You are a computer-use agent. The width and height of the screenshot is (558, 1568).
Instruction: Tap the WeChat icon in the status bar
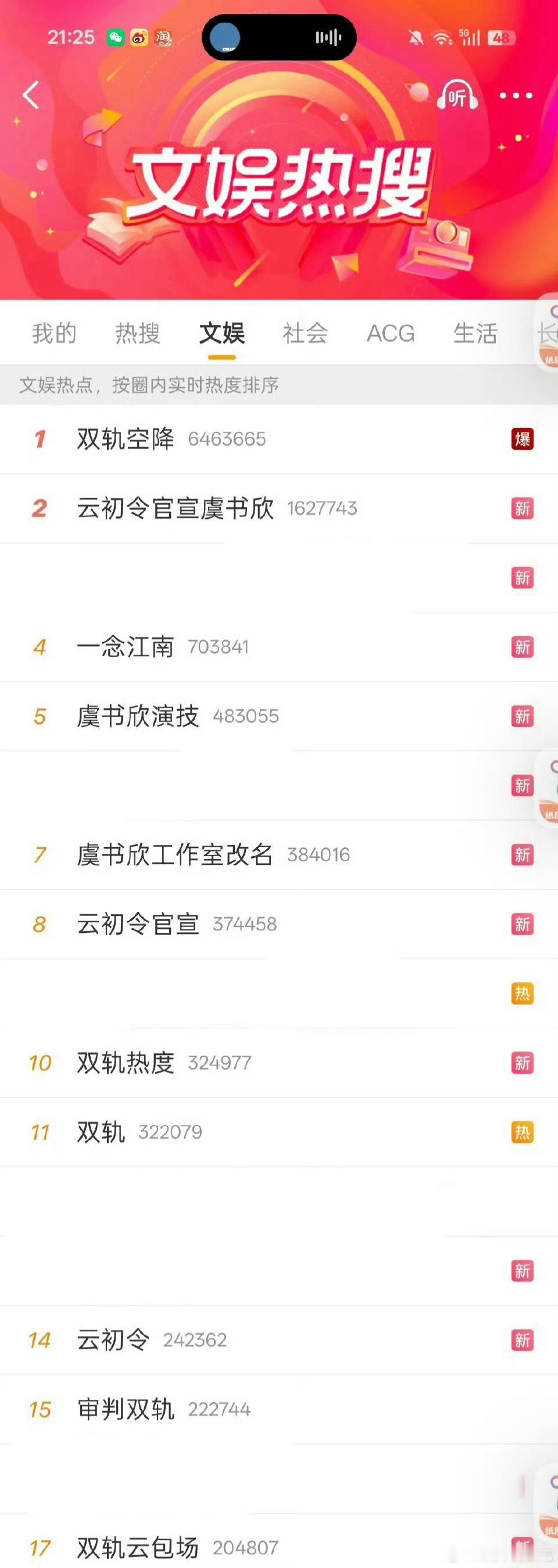(x=115, y=38)
